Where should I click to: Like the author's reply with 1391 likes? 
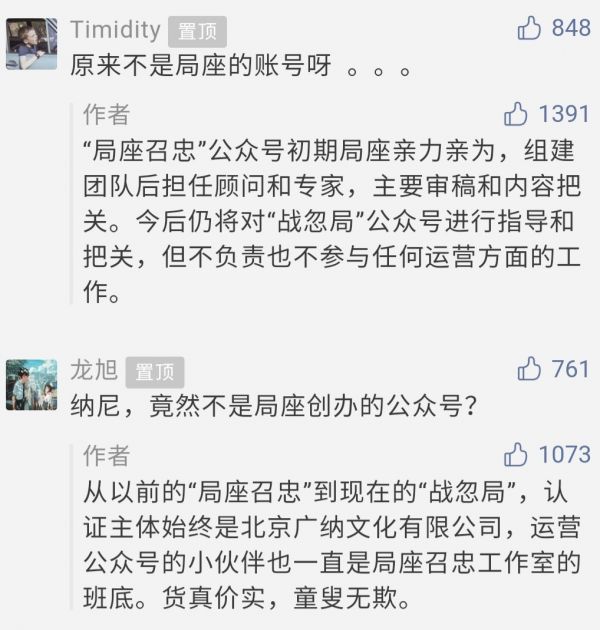tap(516, 114)
